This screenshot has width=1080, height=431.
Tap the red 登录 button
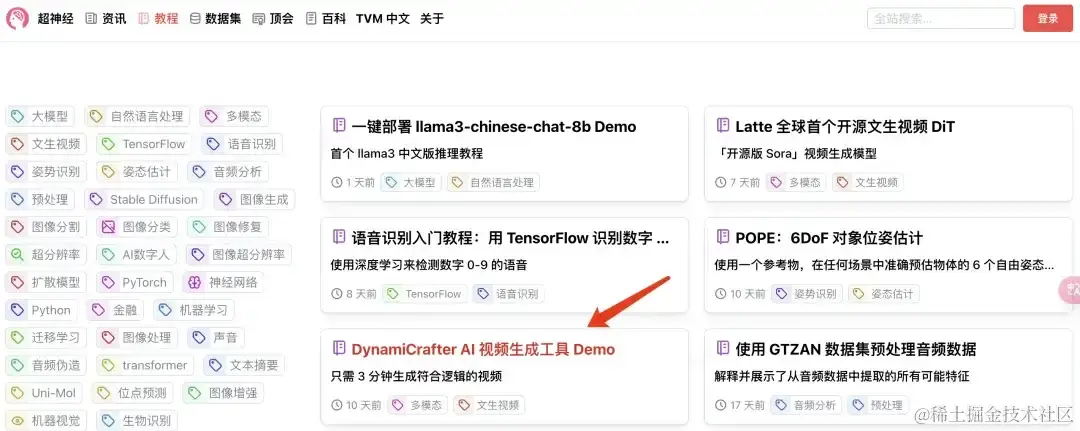coord(1047,18)
